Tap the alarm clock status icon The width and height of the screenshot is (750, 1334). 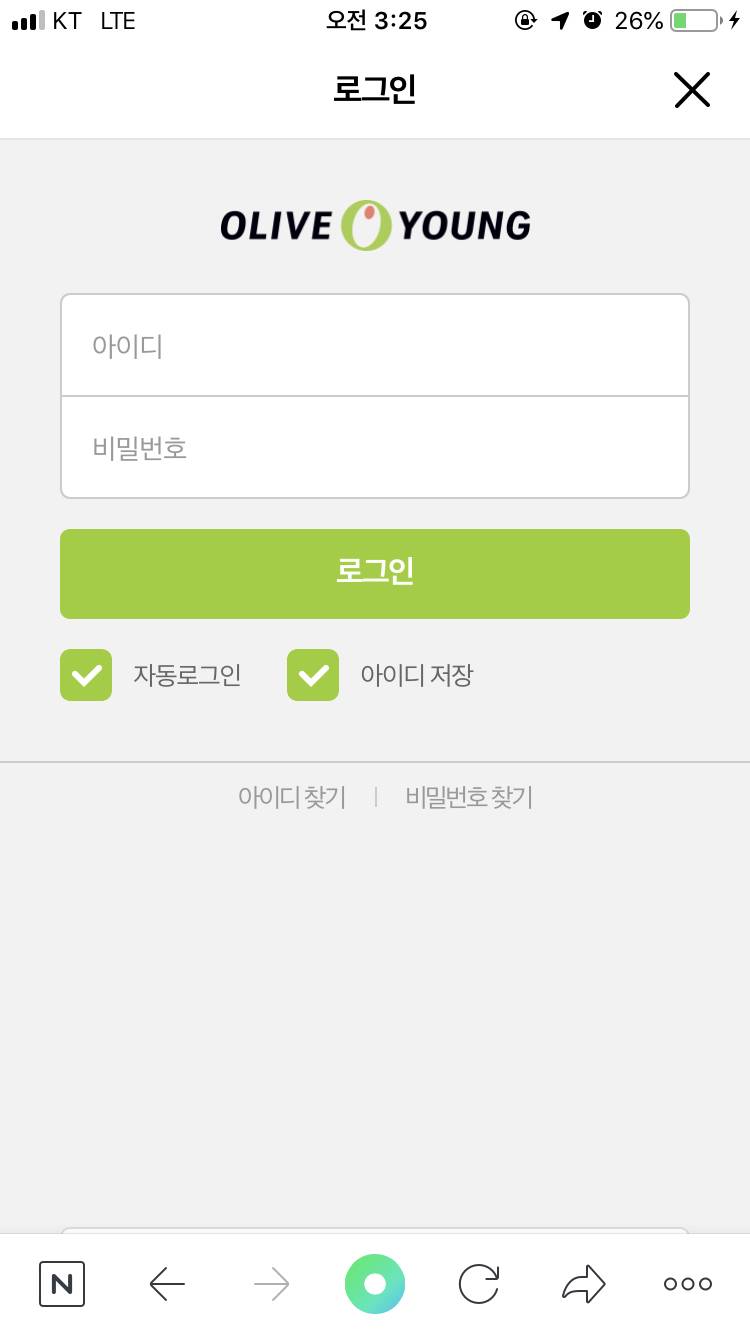pyautogui.click(x=592, y=20)
